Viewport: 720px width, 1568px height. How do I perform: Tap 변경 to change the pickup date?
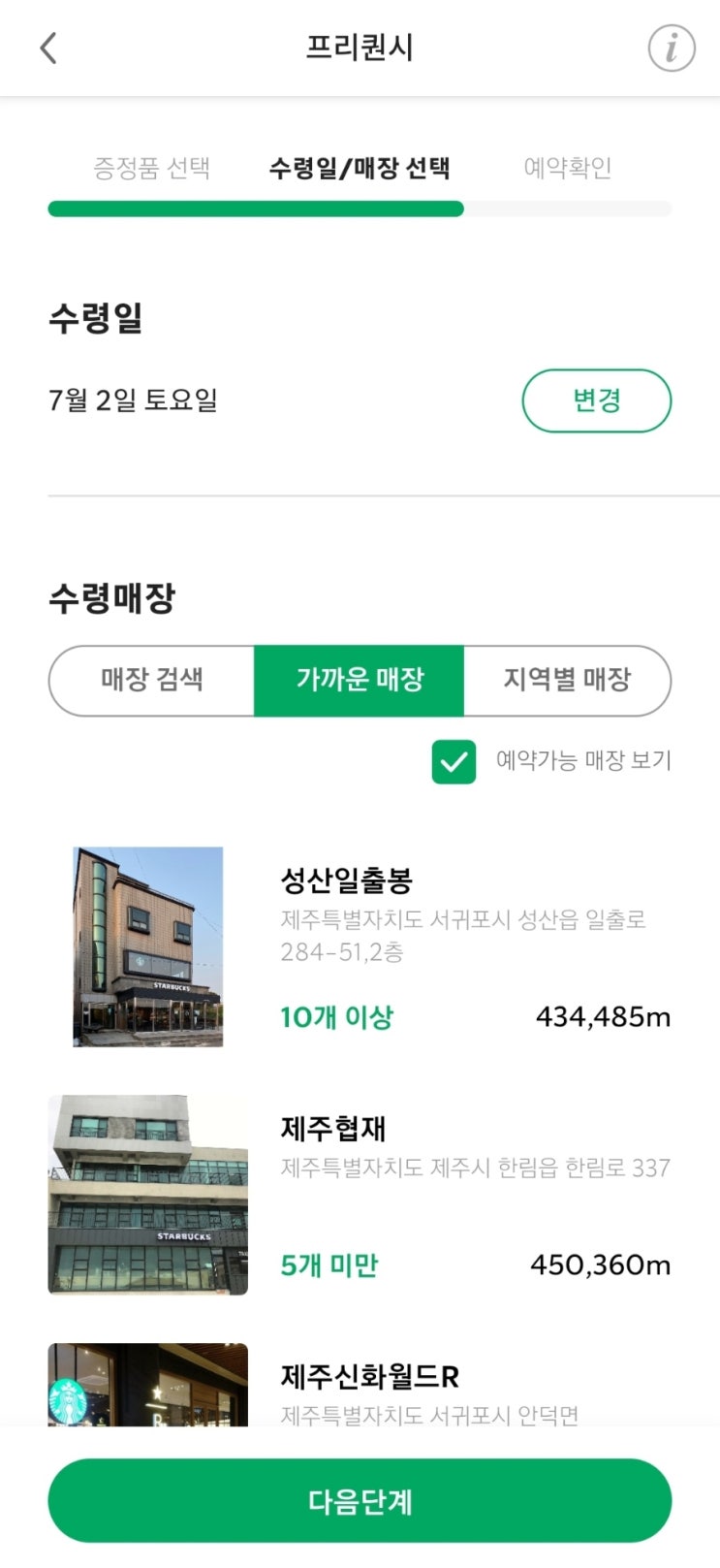coord(596,400)
